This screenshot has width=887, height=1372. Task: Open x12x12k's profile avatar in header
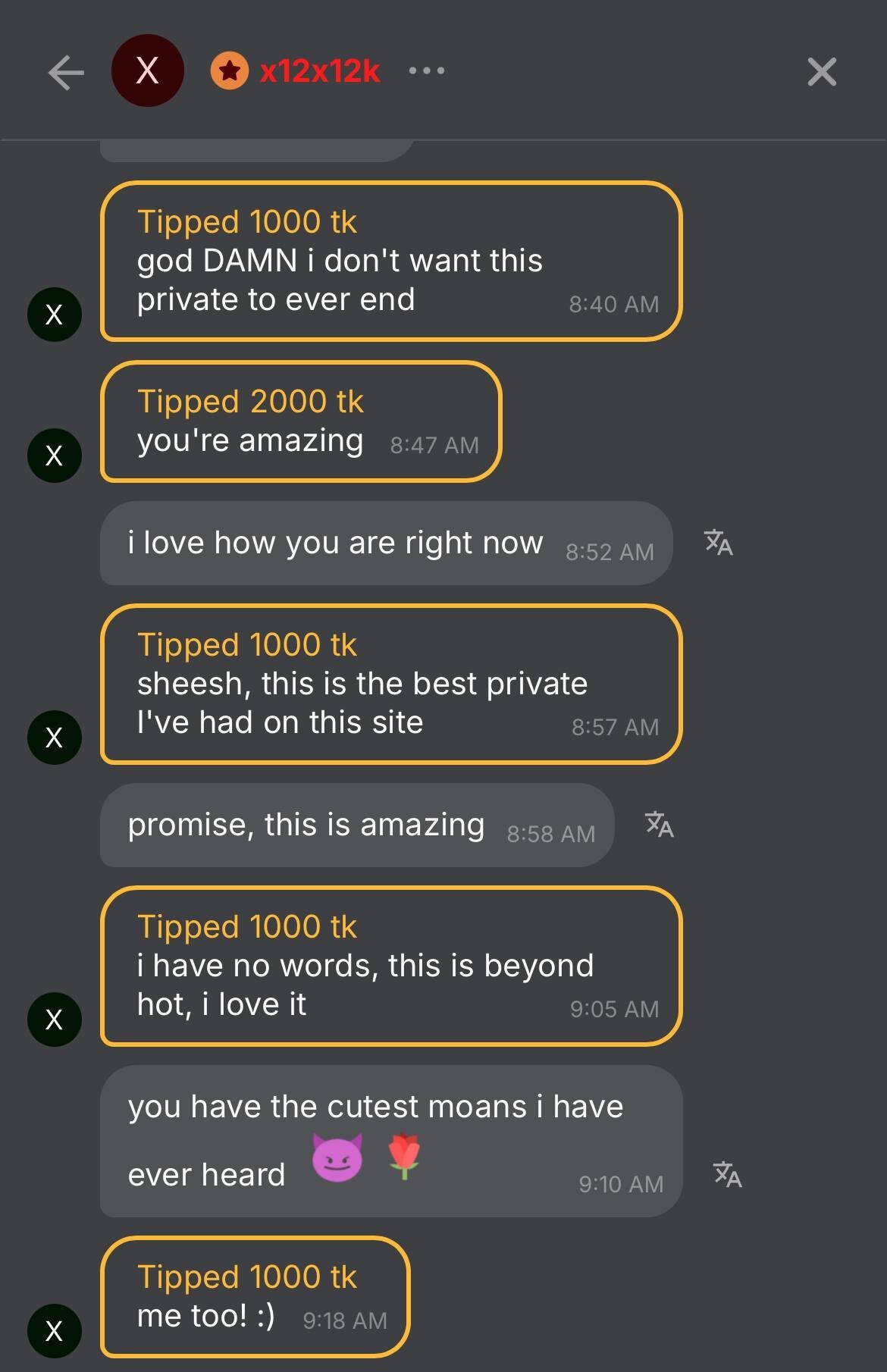click(147, 71)
